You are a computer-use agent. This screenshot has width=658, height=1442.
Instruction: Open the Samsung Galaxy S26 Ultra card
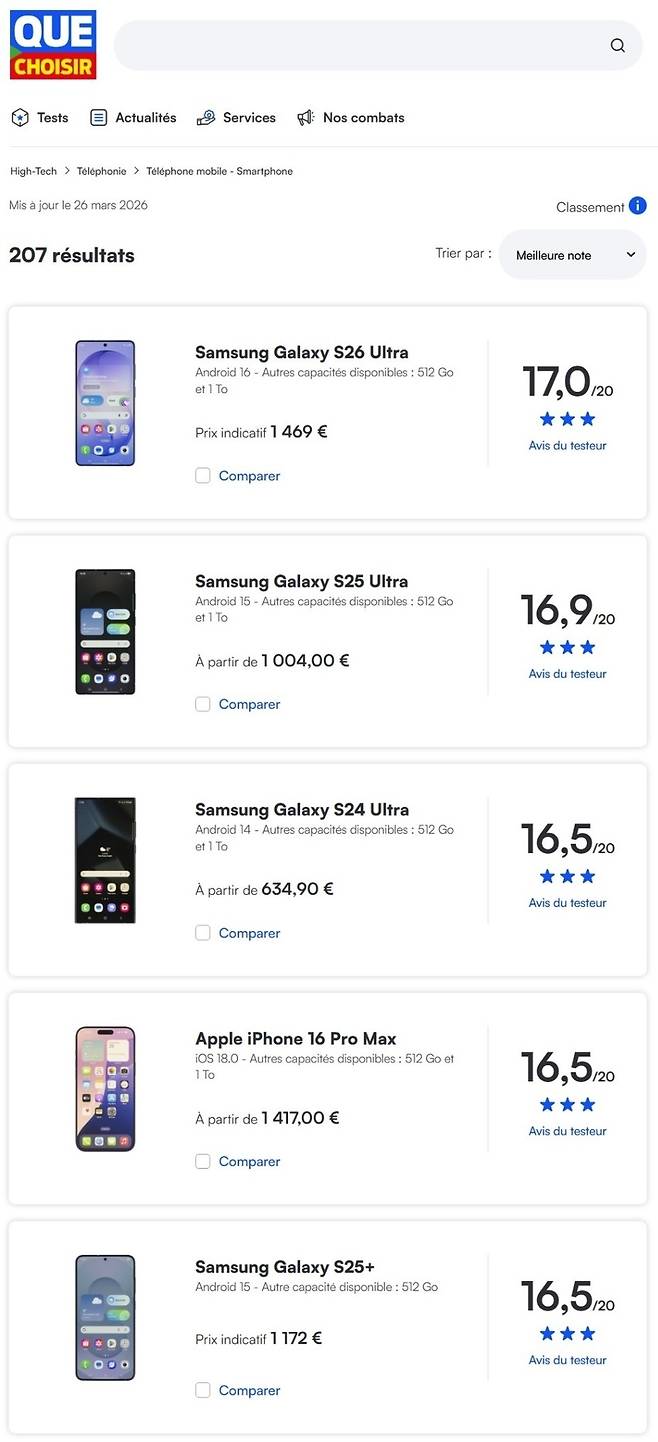[301, 352]
